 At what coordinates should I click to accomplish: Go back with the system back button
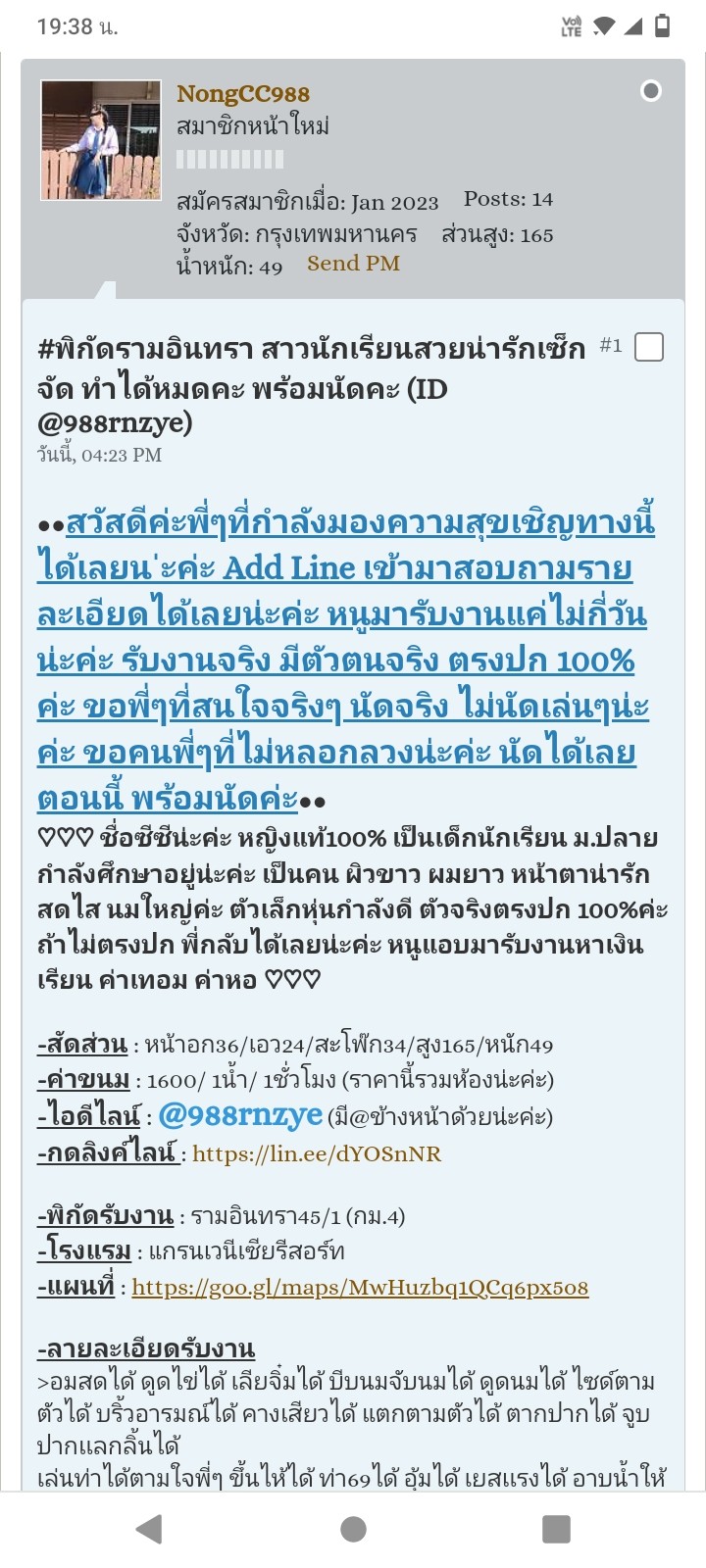pos(149,1529)
